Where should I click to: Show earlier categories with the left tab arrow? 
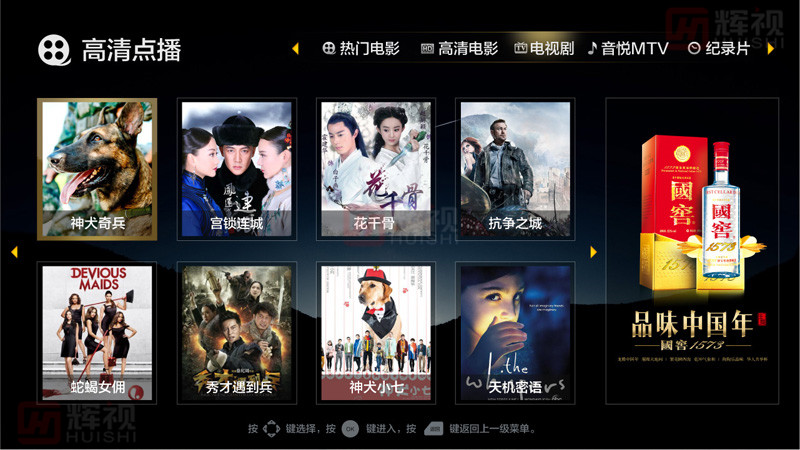[x=295, y=48]
